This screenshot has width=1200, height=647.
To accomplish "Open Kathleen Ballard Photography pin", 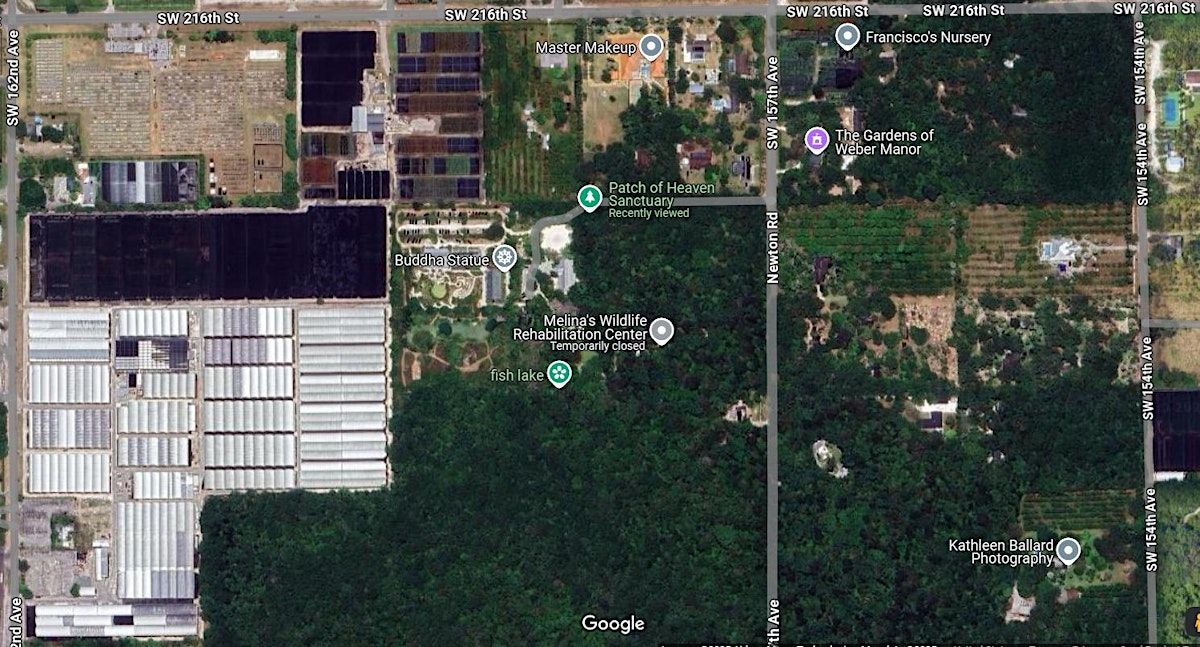I will coord(1068,550).
